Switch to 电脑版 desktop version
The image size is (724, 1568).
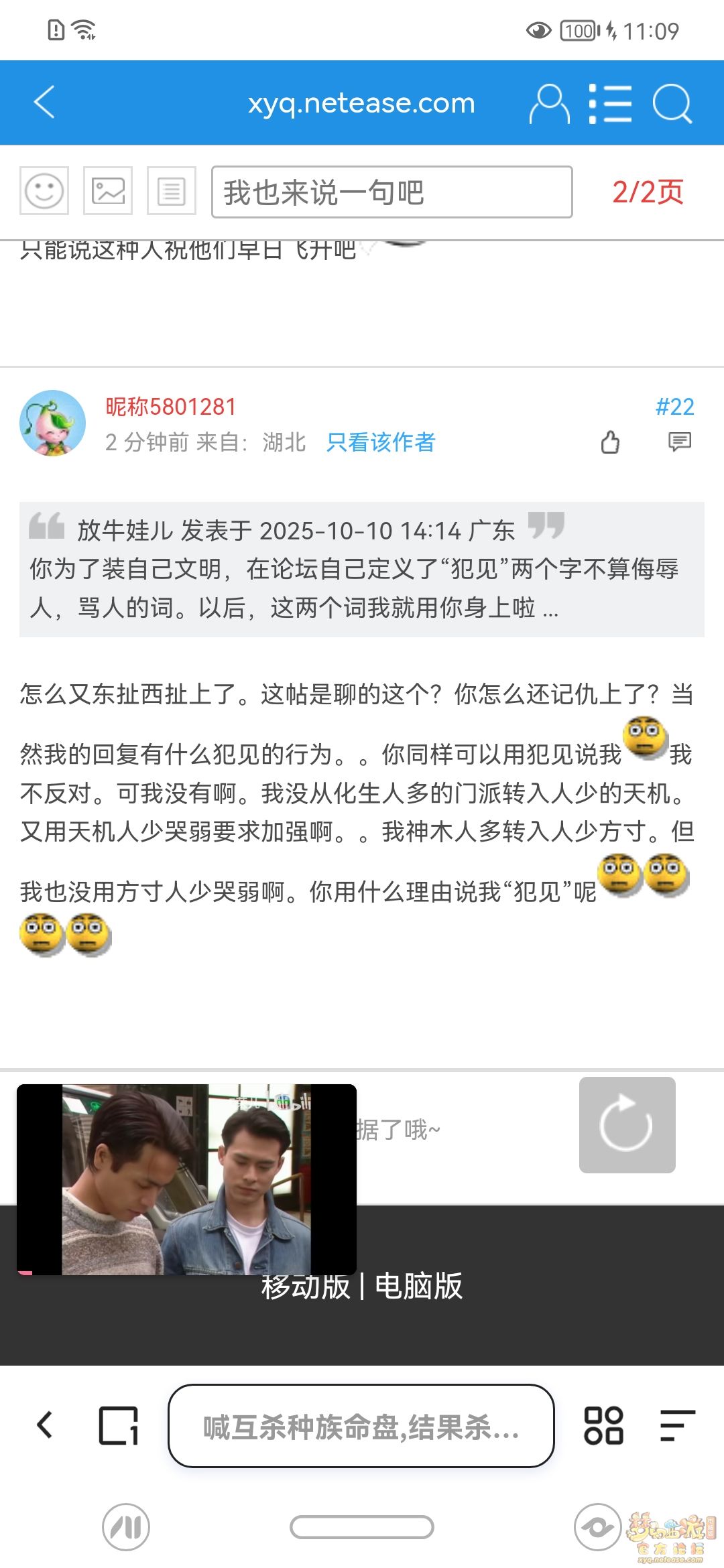click(x=418, y=1287)
